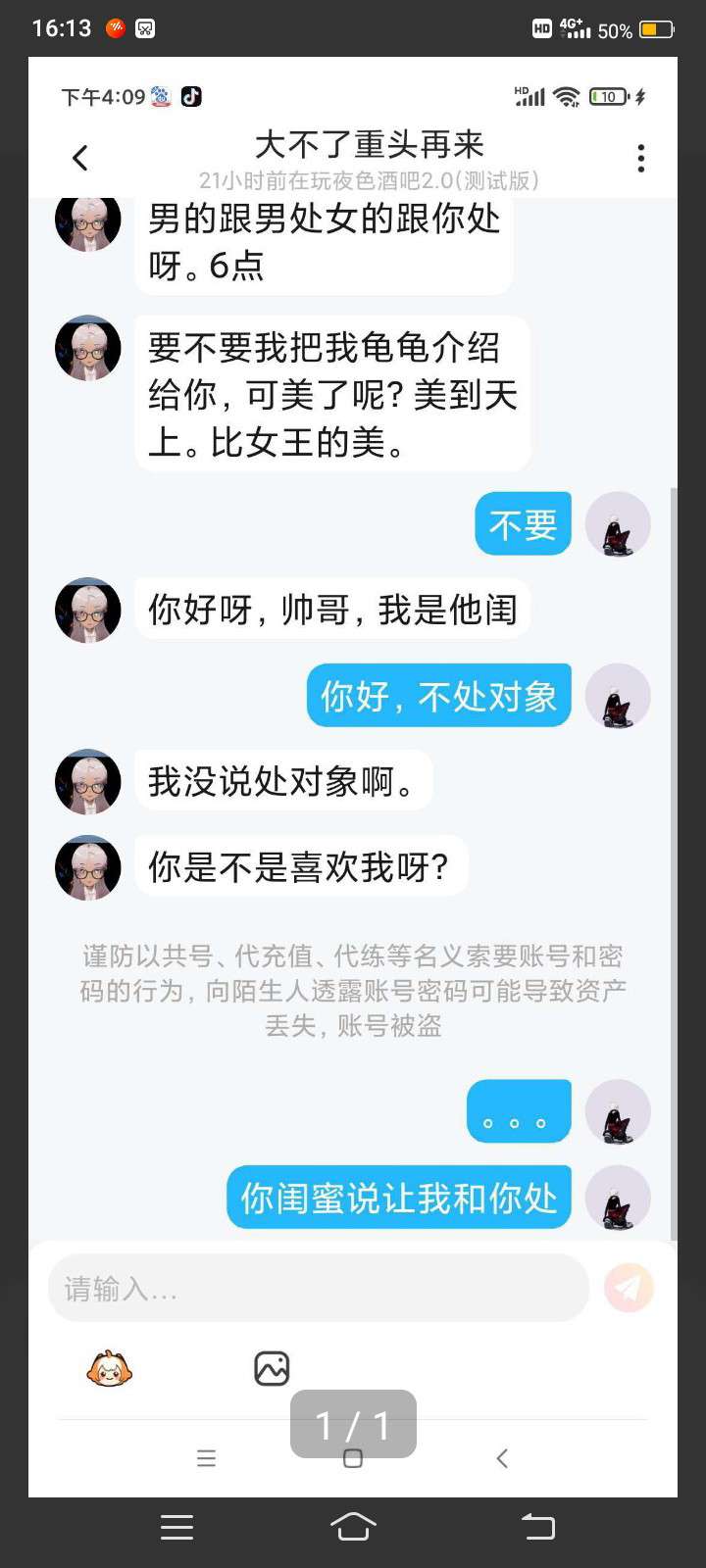Go back using the system navigation bar
Screen dimensions: 706x1568
click(537, 1526)
